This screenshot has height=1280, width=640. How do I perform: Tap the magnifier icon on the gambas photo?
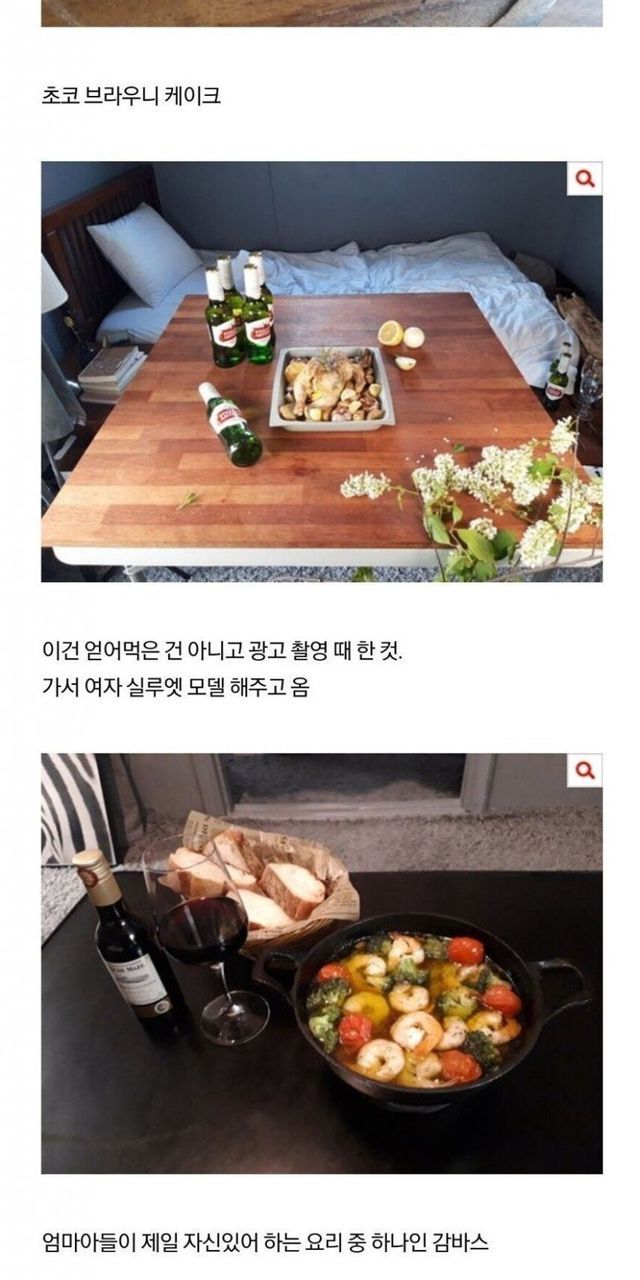585,770
